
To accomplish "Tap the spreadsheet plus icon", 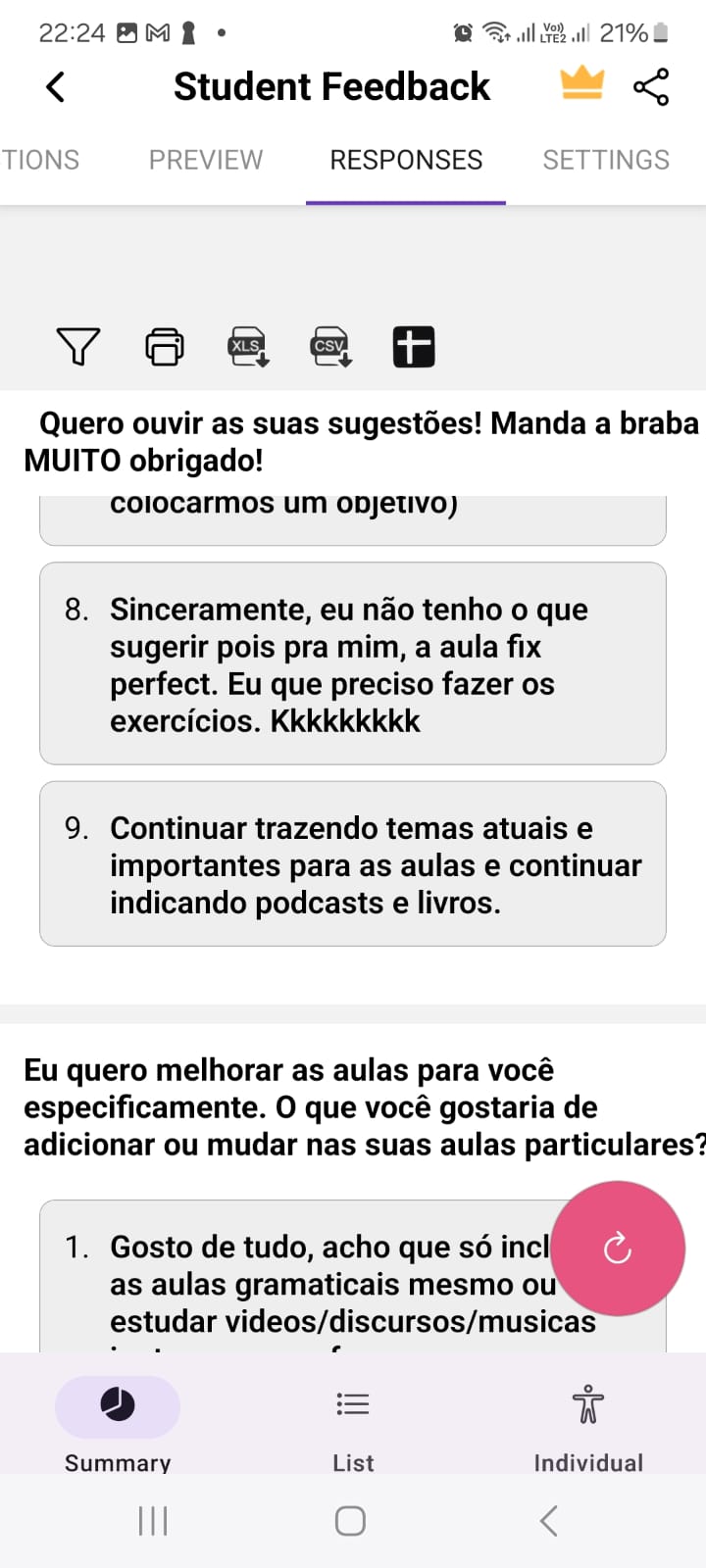I will click(414, 347).
